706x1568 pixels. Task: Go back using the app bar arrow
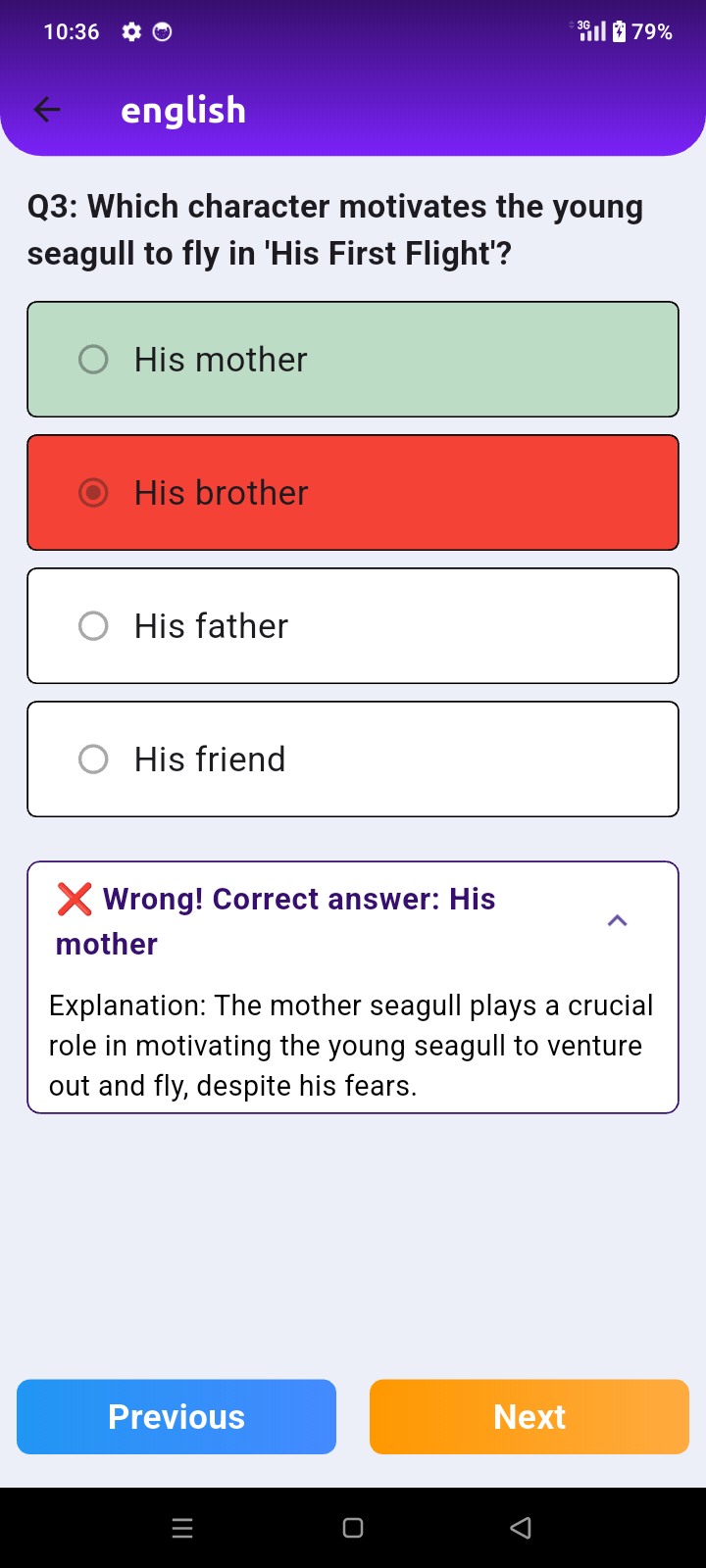(47, 110)
